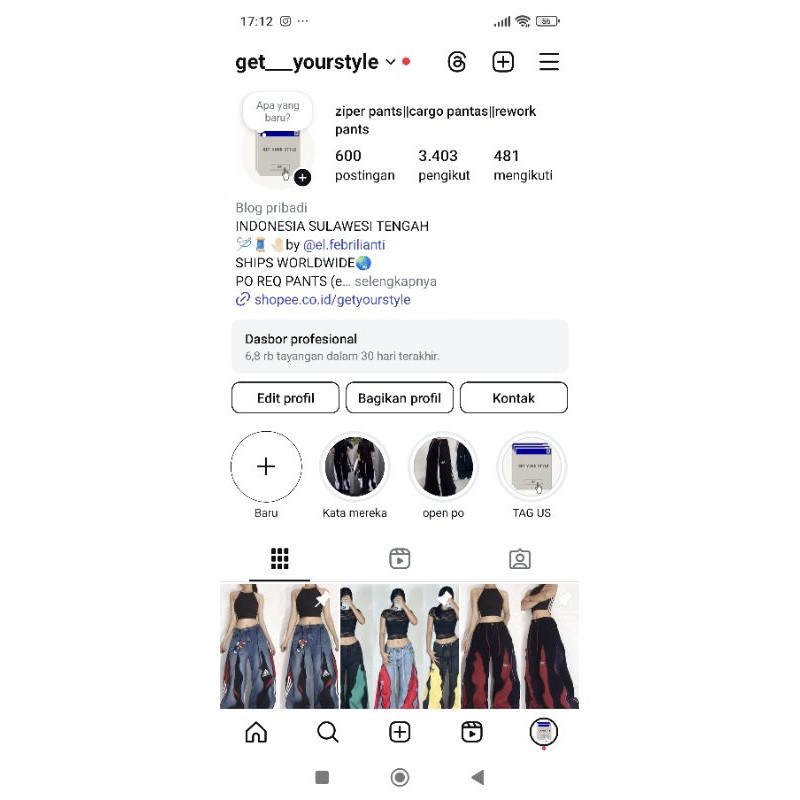Open Dasbor profesional insights
The image size is (800, 800).
point(399,346)
